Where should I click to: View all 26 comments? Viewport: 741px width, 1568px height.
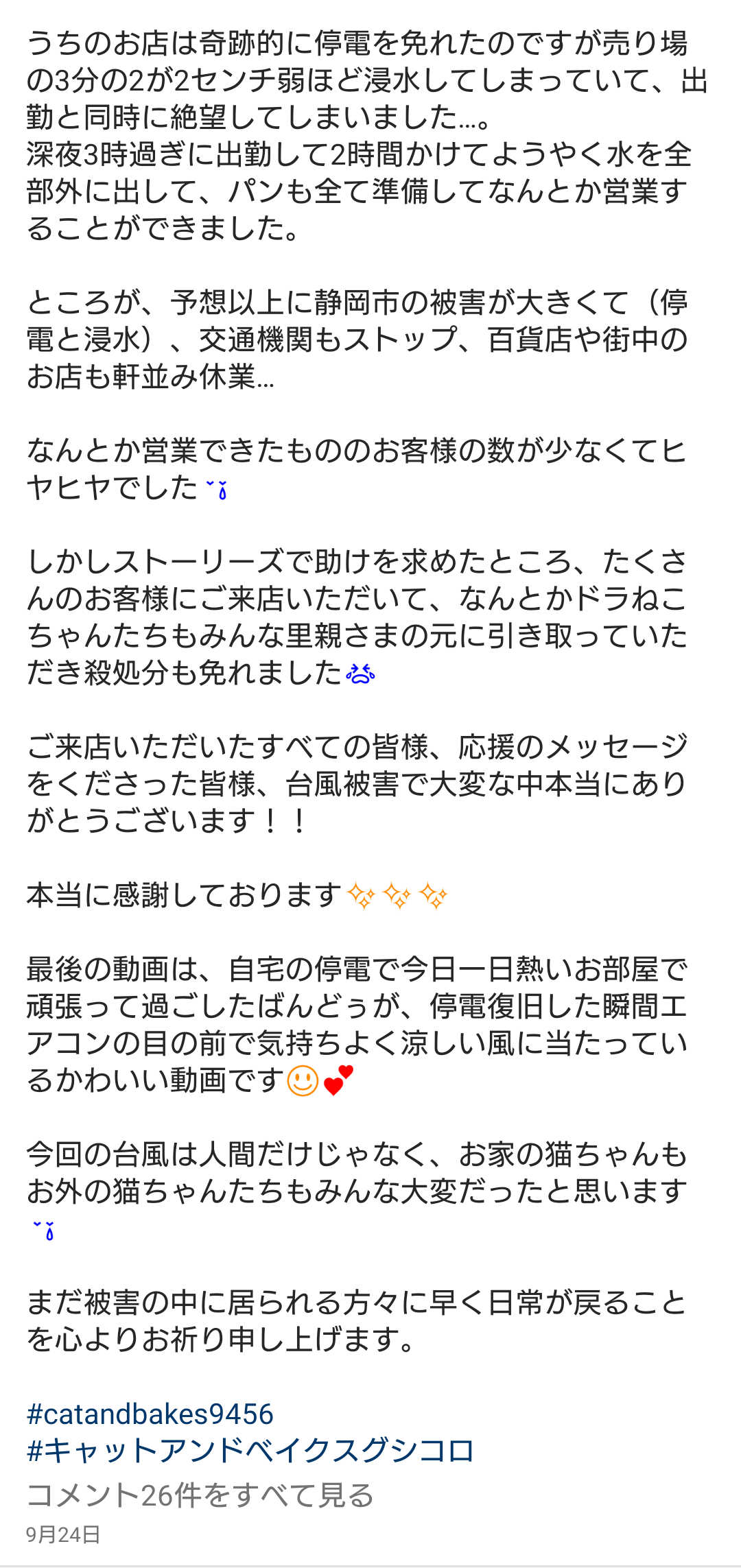click(200, 1495)
